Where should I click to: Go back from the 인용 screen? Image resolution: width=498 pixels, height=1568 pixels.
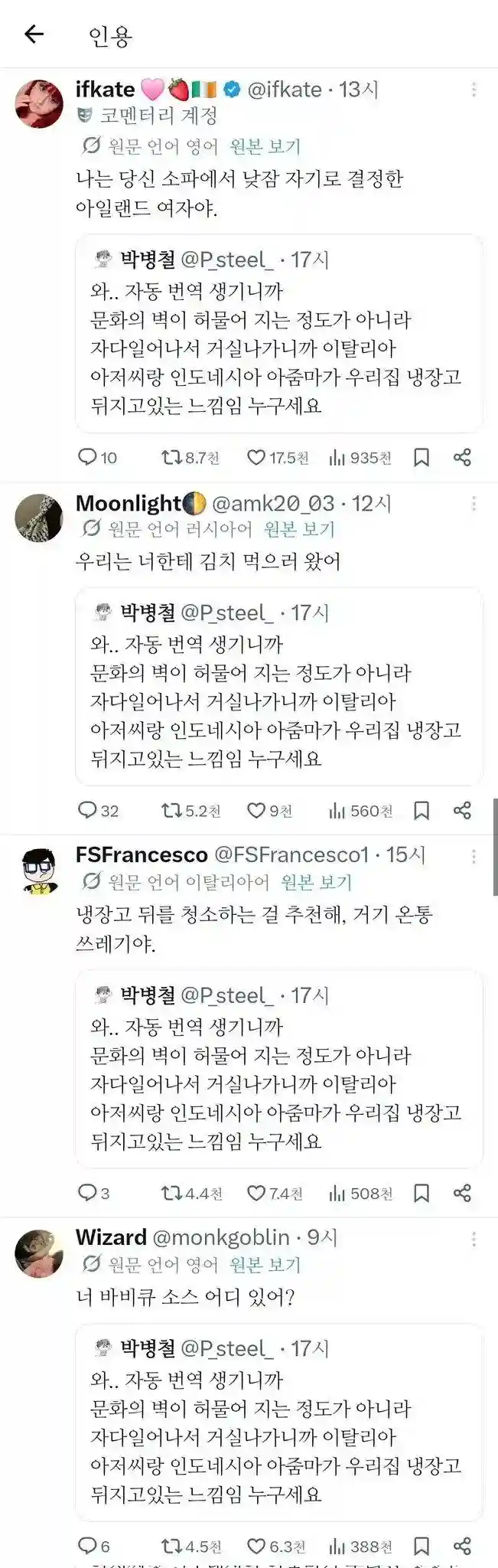tap(34, 34)
